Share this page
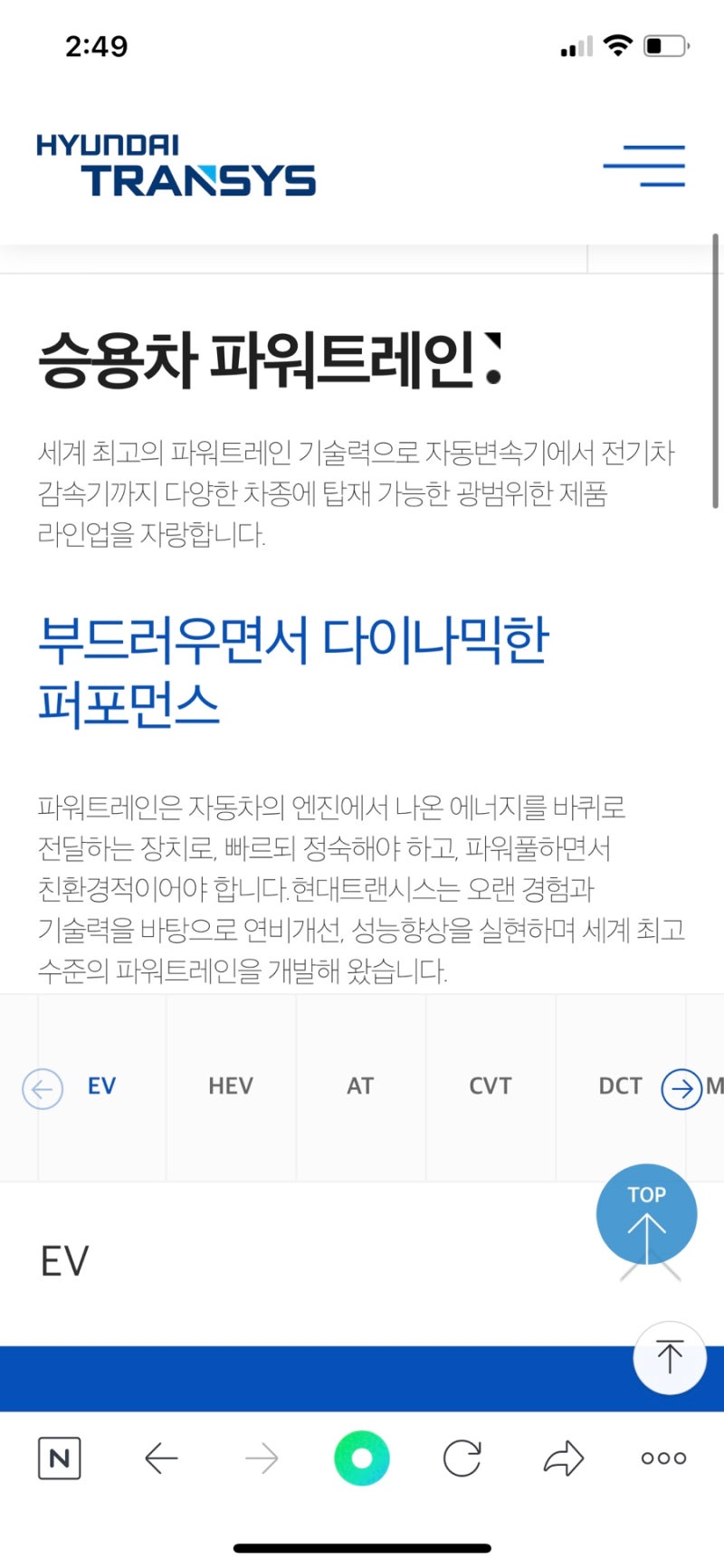This screenshot has width=724, height=1568. tap(563, 1458)
